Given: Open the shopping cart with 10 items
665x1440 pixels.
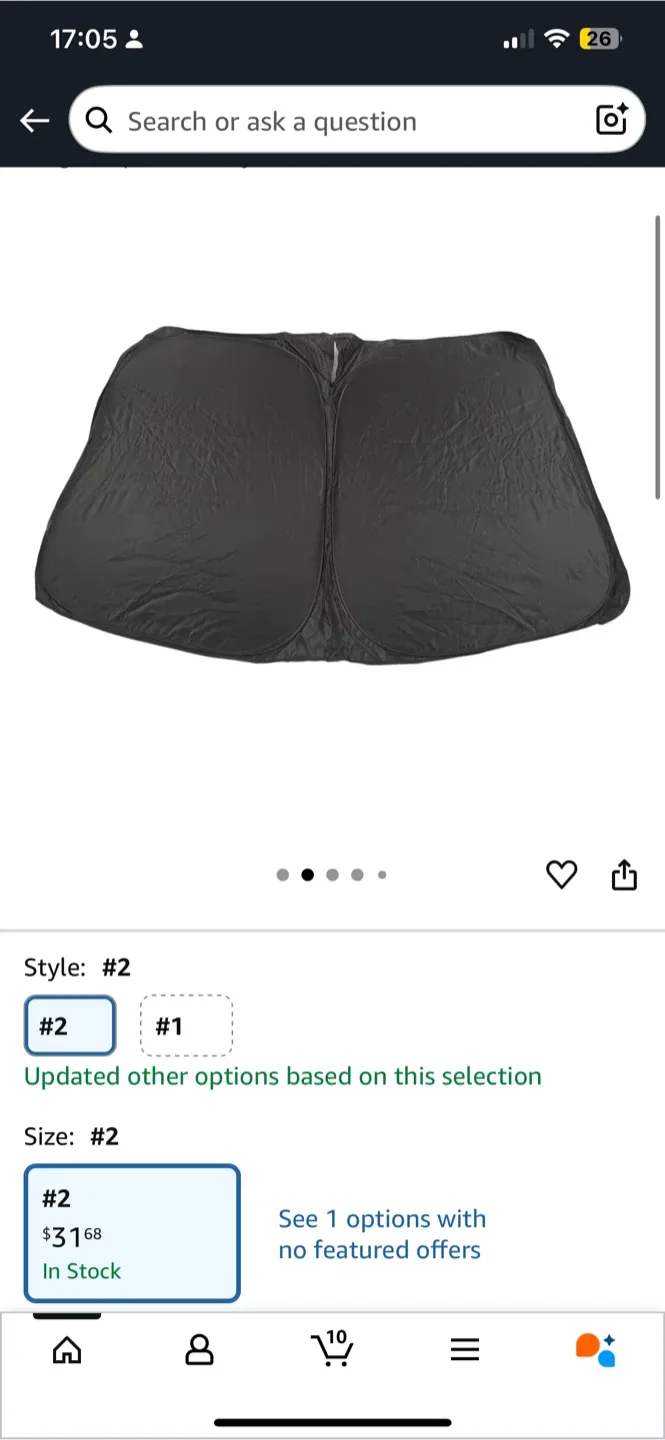Looking at the screenshot, I should coord(332,1348).
